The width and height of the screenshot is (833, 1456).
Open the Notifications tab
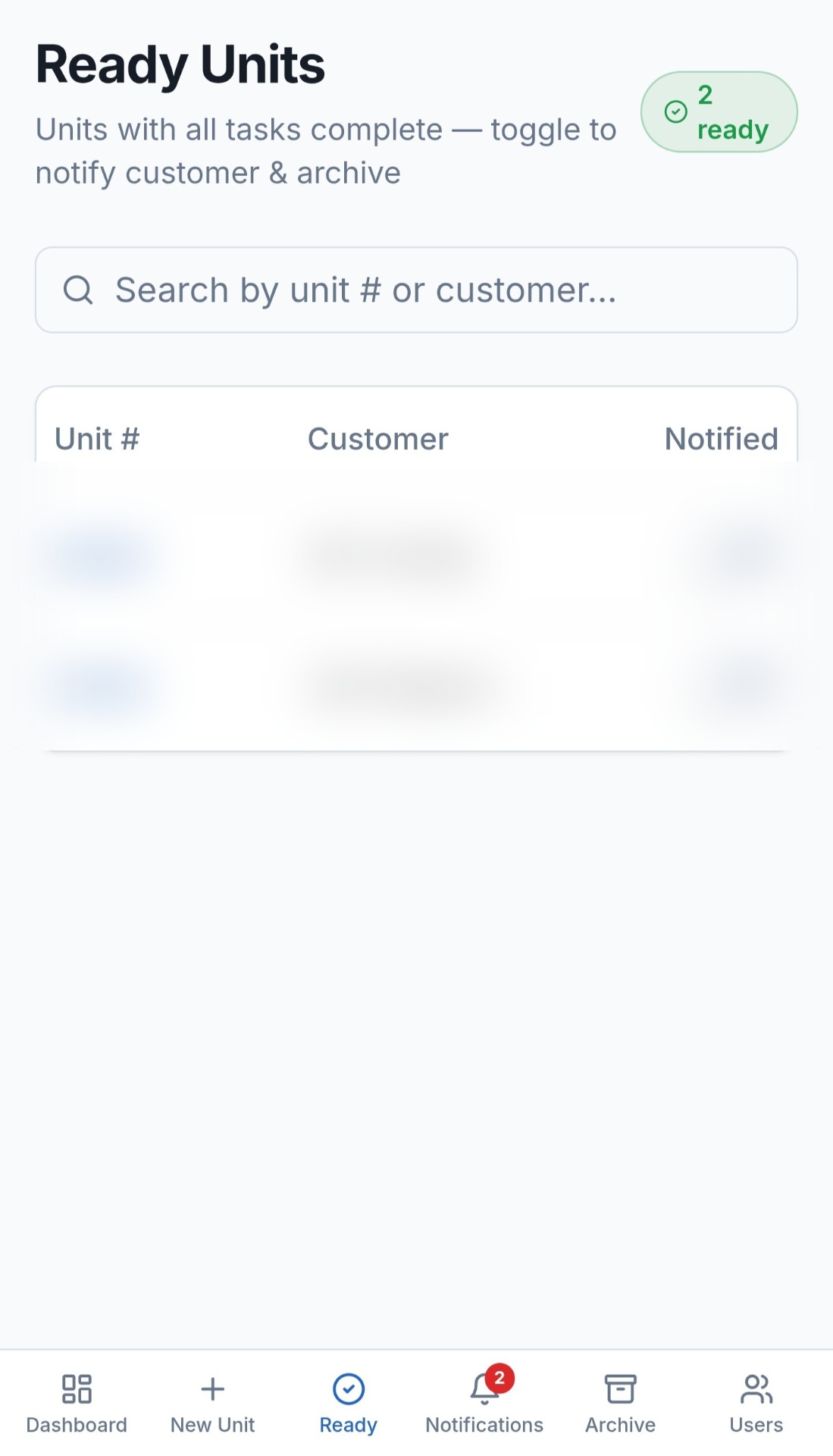[484, 1404]
